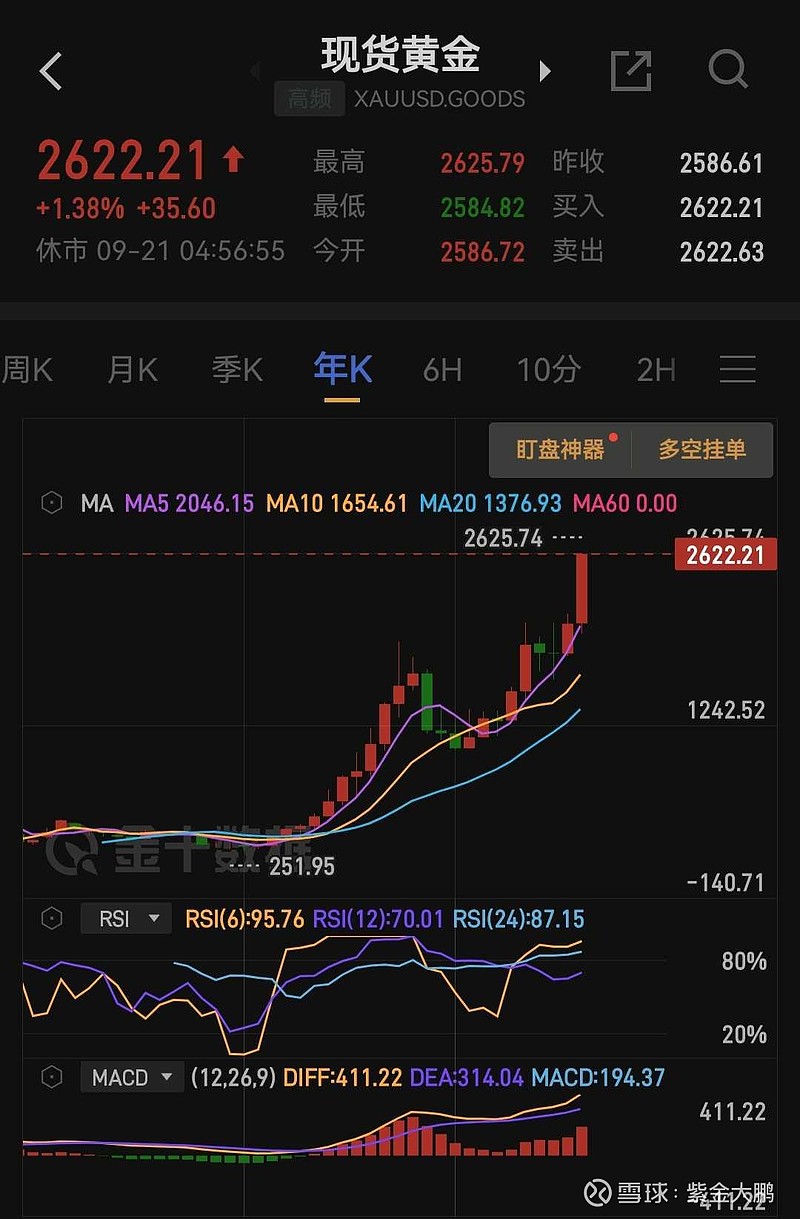Go back using the top-left arrow

point(50,72)
